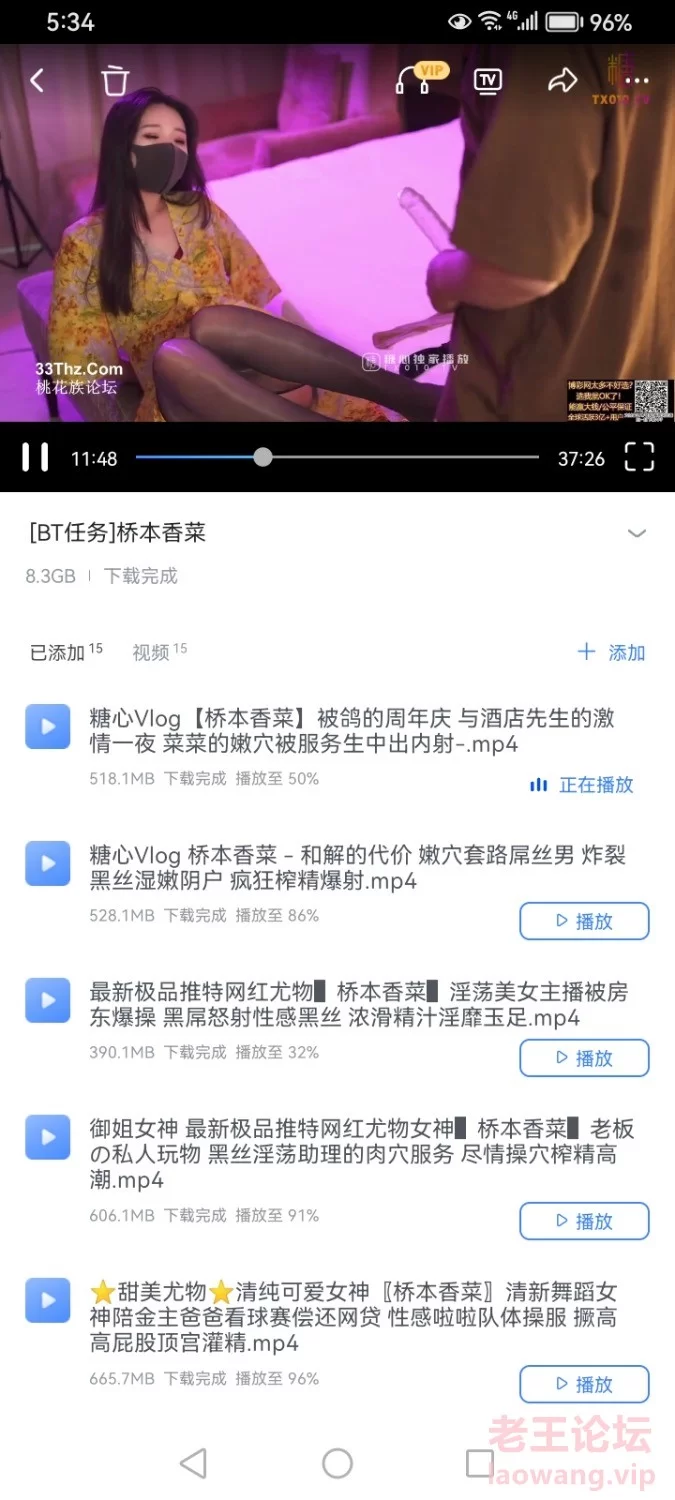The image size is (675, 1500).
Task: Go back using the top-left arrow
Action: [x=37, y=81]
